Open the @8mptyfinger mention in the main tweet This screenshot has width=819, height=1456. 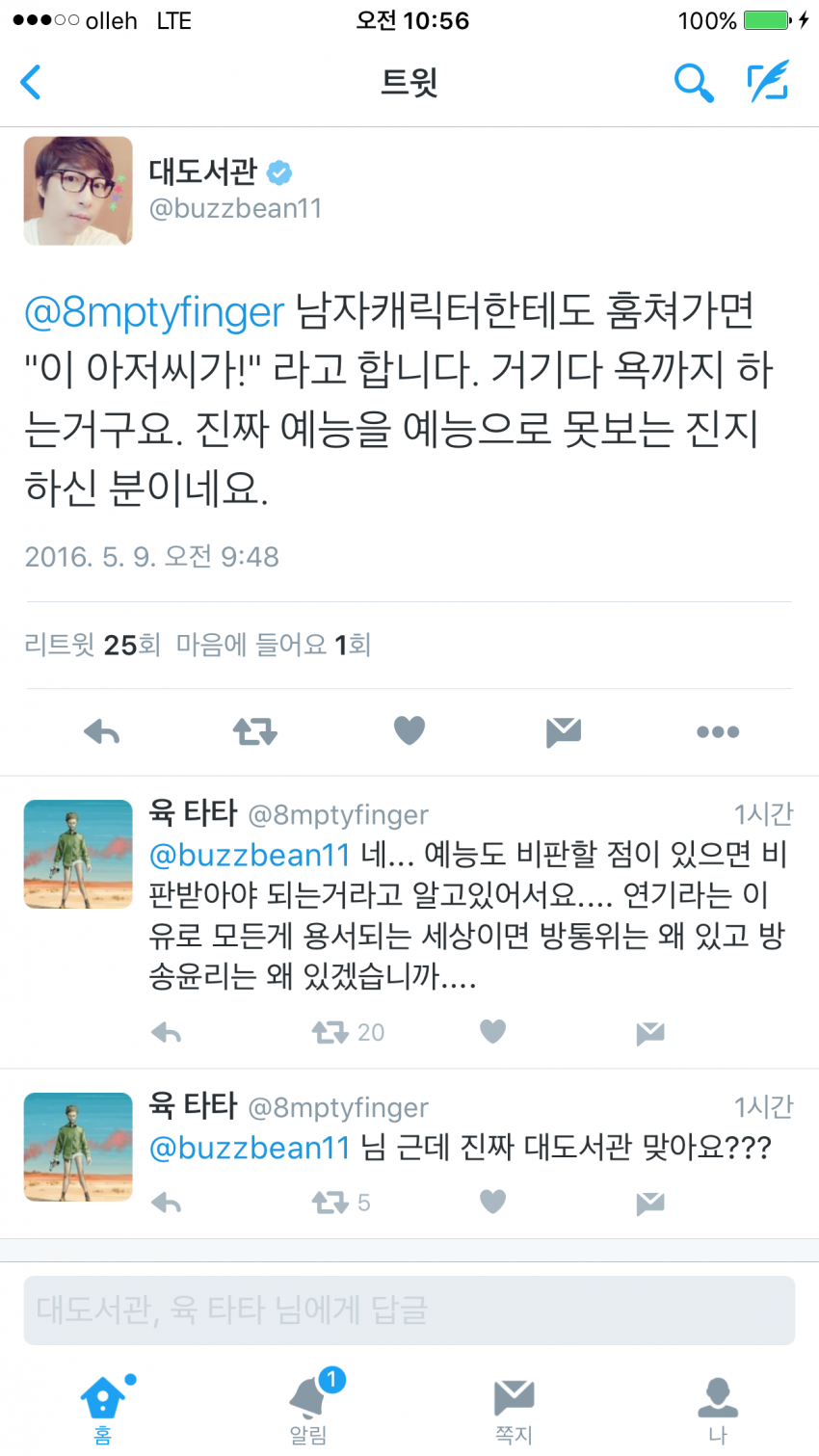click(x=154, y=312)
